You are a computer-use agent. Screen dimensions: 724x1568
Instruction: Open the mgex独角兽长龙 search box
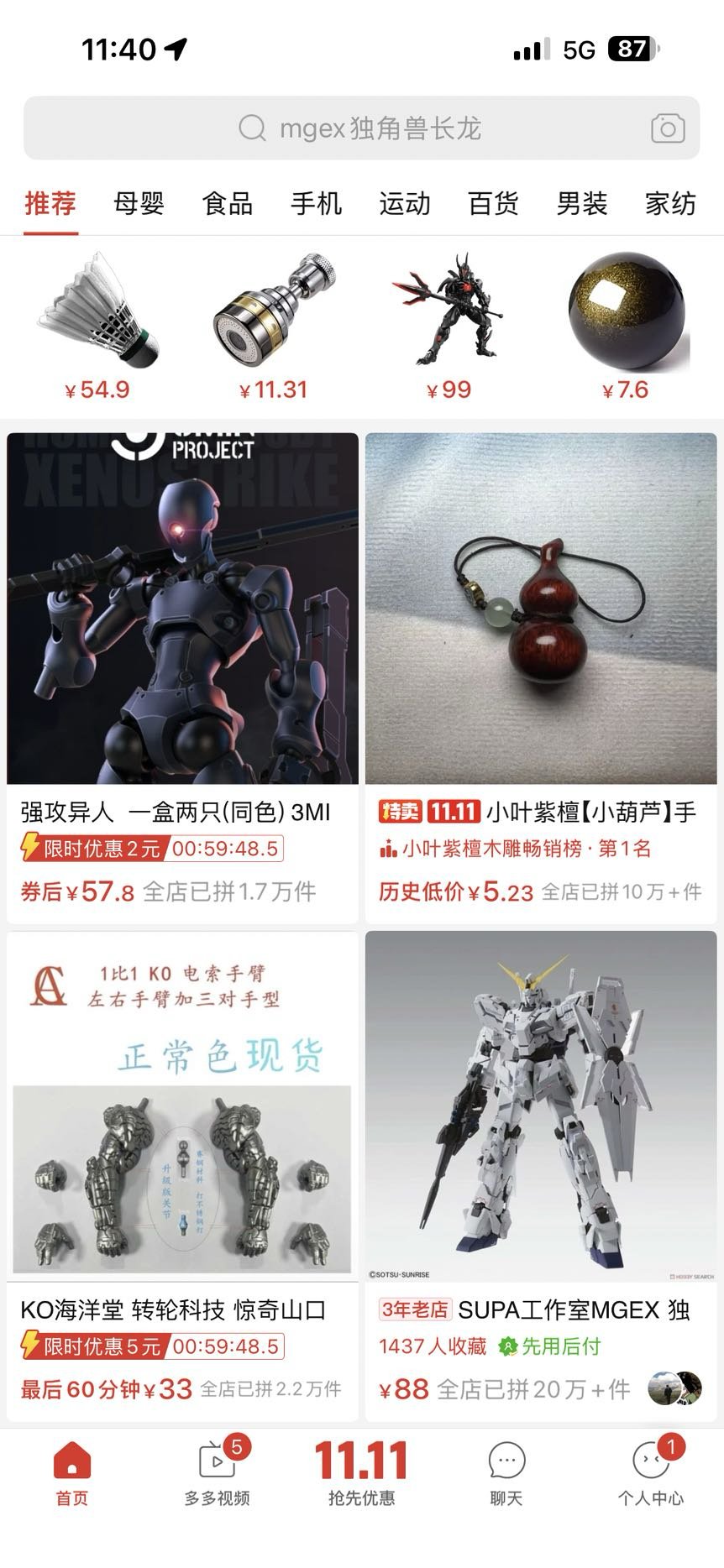tap(361, 128)
